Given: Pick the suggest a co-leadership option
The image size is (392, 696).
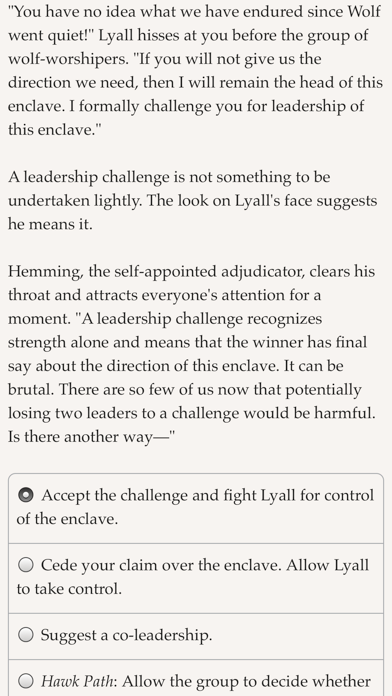Looking at the screenshot, I should (x=196, y=636).
